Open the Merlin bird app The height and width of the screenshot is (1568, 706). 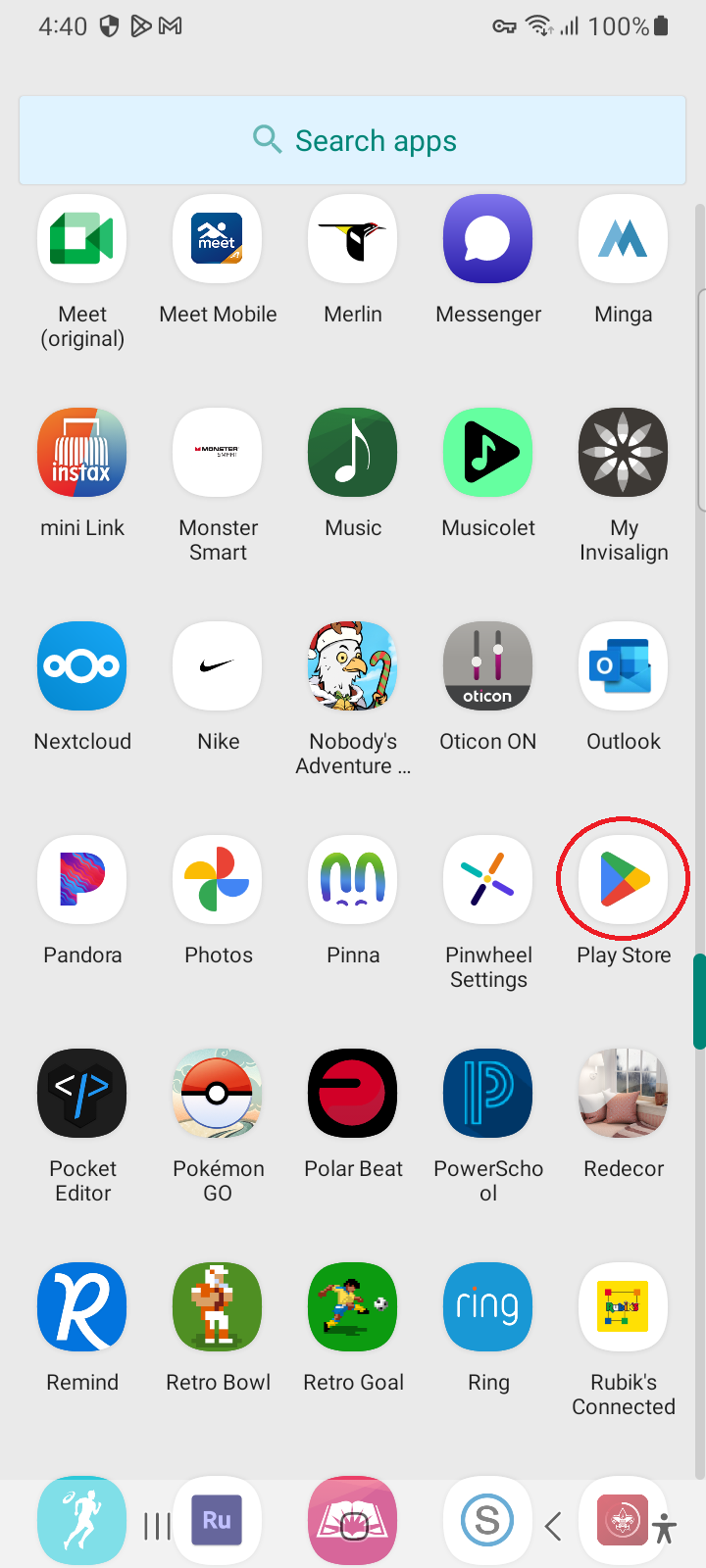pyautogui.click(x=353, y=240)
